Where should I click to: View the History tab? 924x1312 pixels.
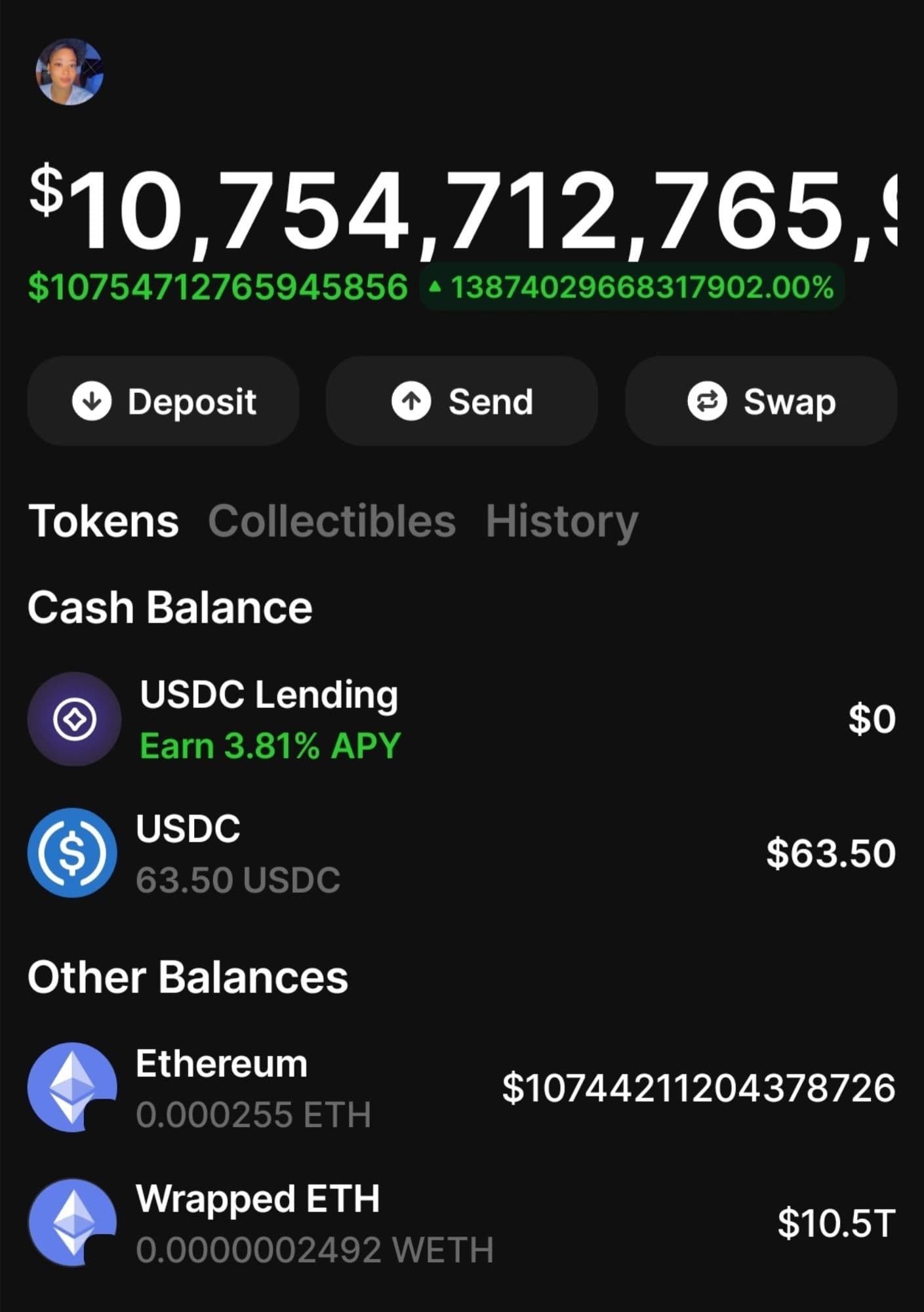562,522
